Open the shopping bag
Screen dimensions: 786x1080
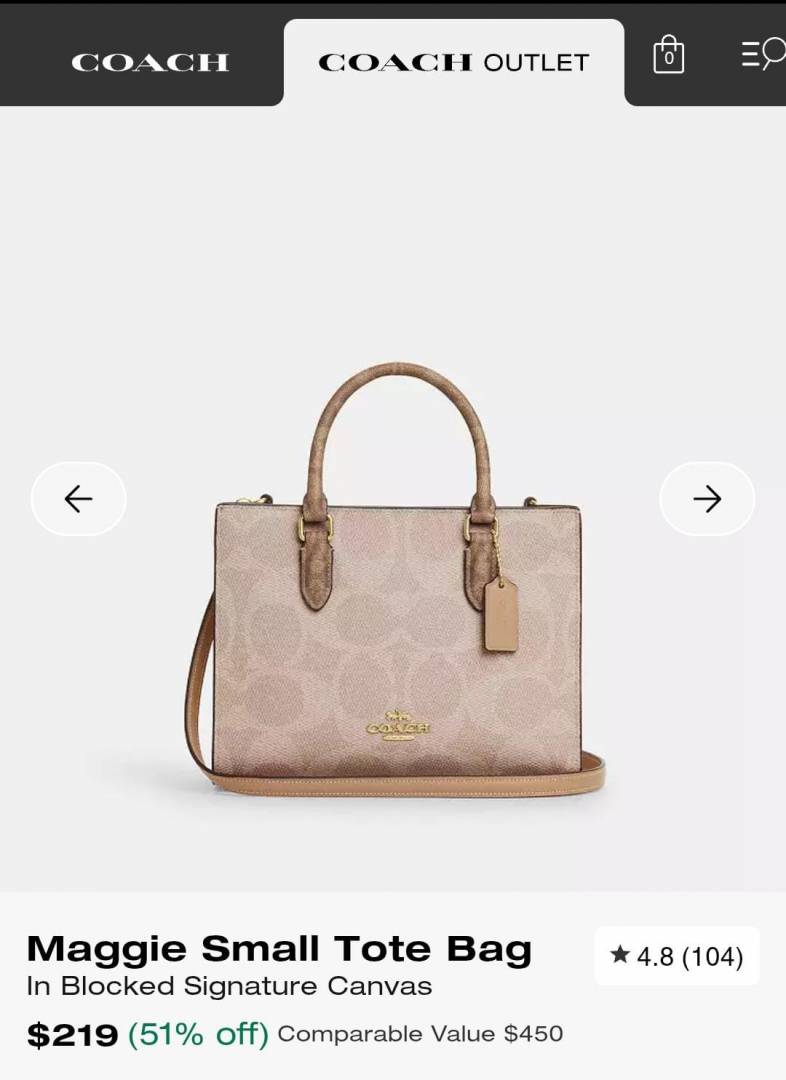tap(668, 55)
